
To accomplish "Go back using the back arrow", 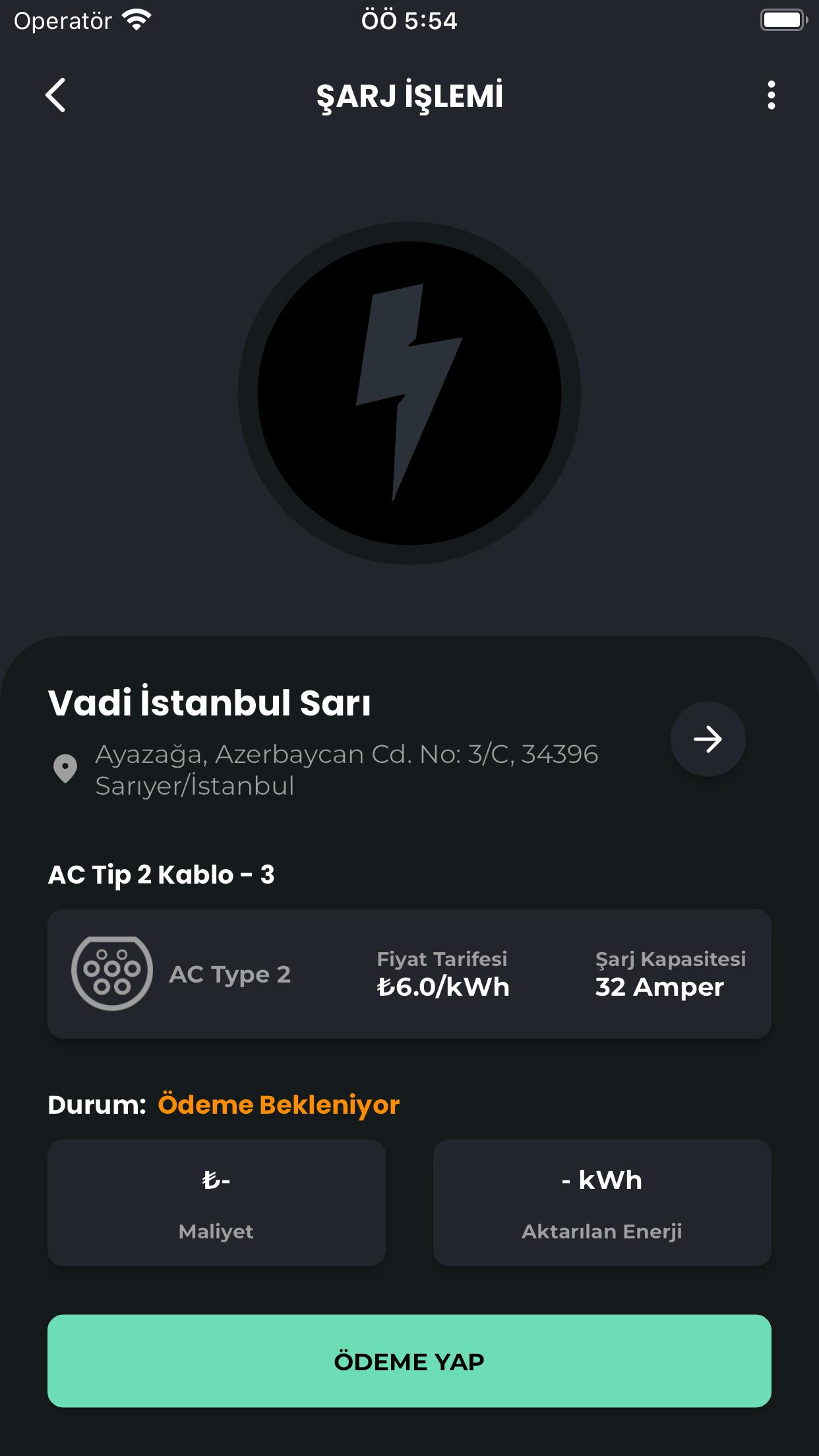I will tap(55, 95).
